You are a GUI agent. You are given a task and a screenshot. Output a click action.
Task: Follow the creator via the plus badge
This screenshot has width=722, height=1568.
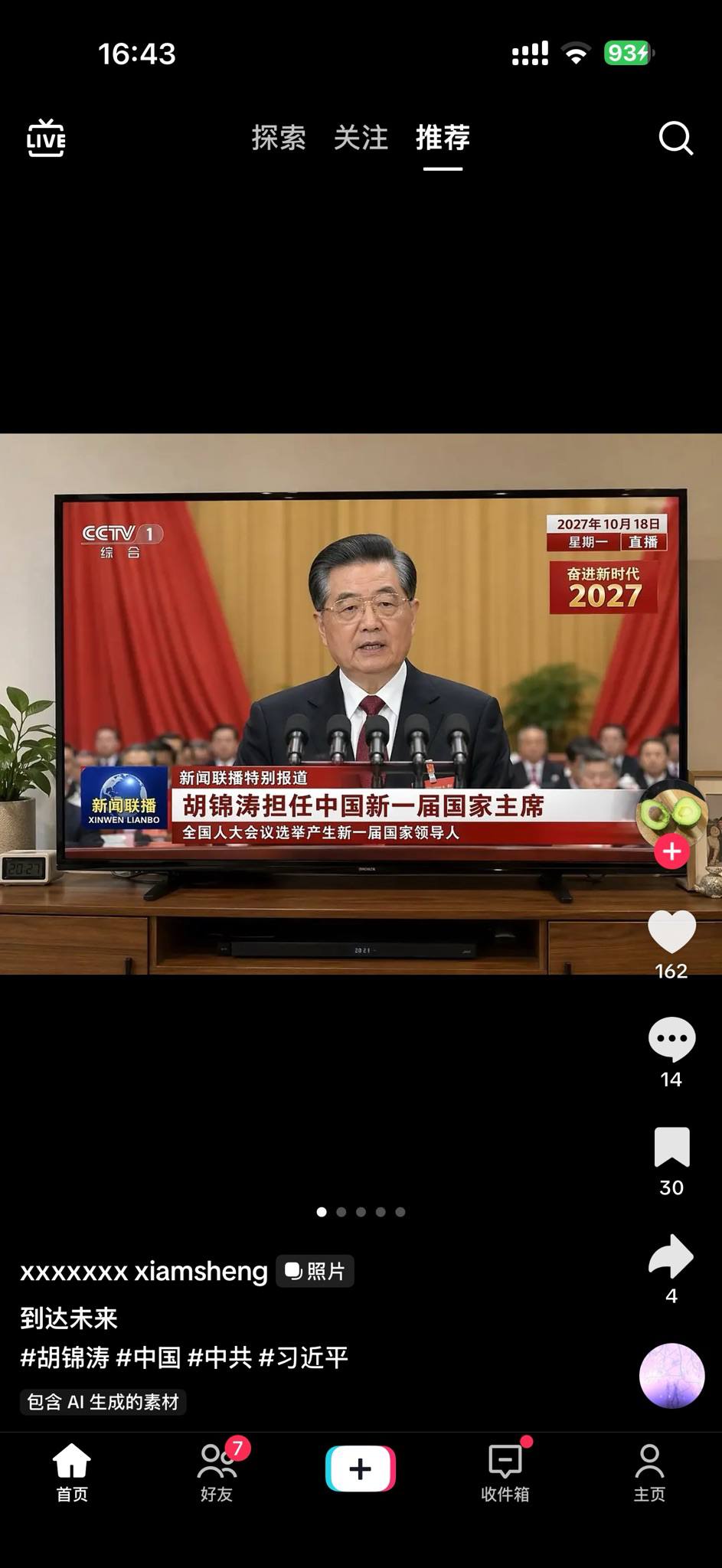point(671,851)
